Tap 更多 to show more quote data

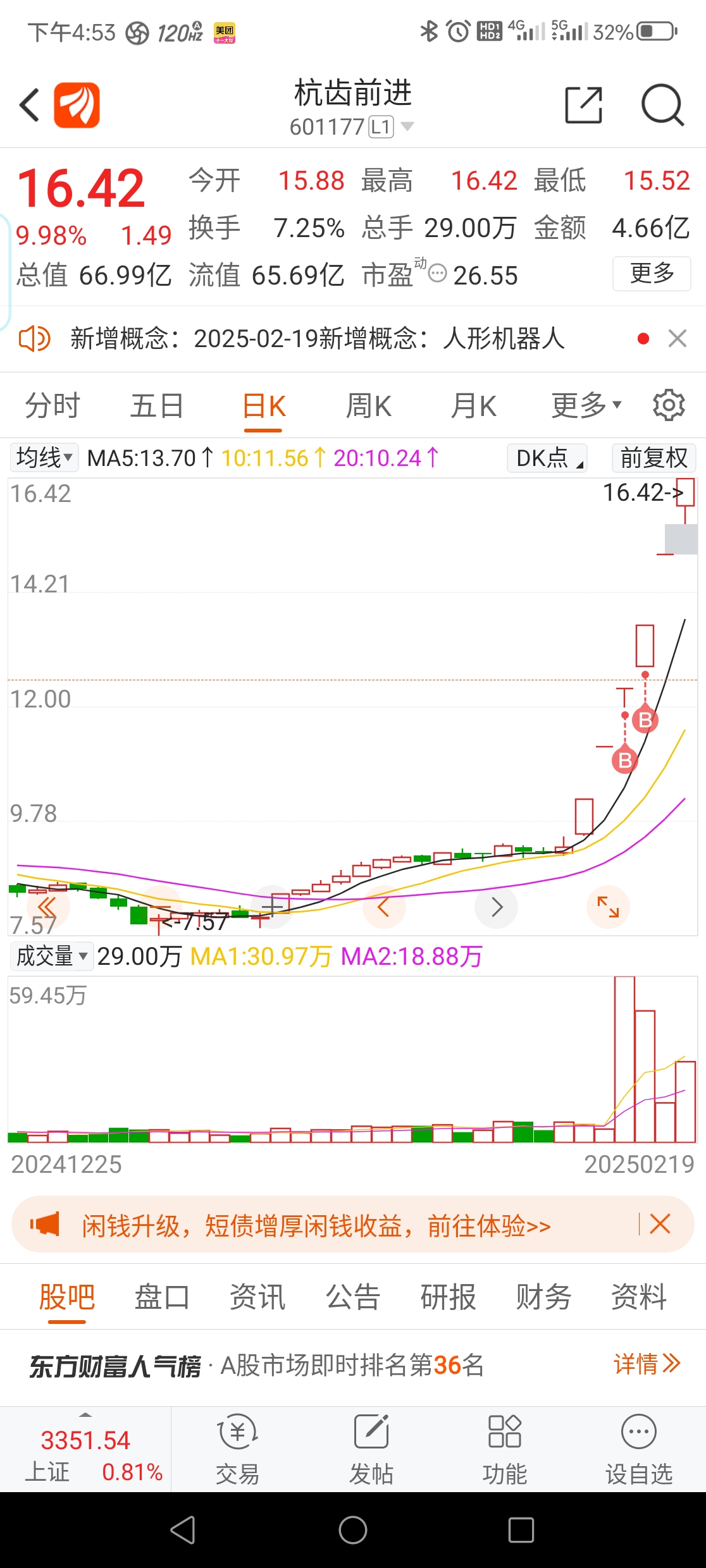pyautogui.click(x=651, y=274)
